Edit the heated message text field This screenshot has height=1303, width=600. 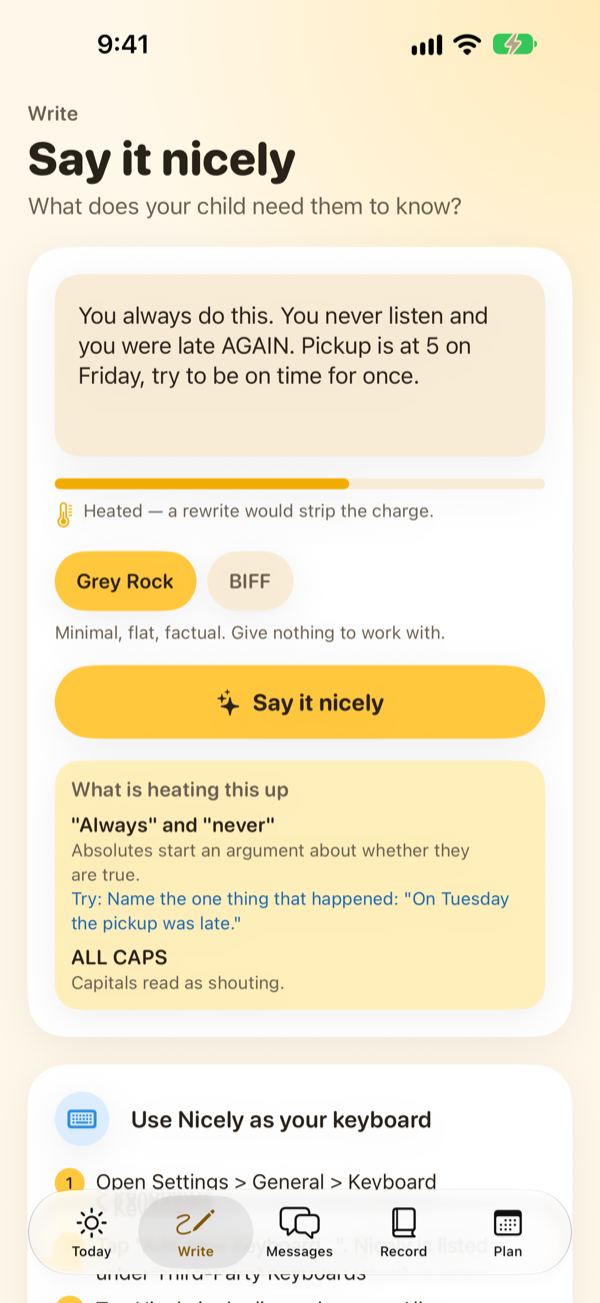click(x=300, y=365)
